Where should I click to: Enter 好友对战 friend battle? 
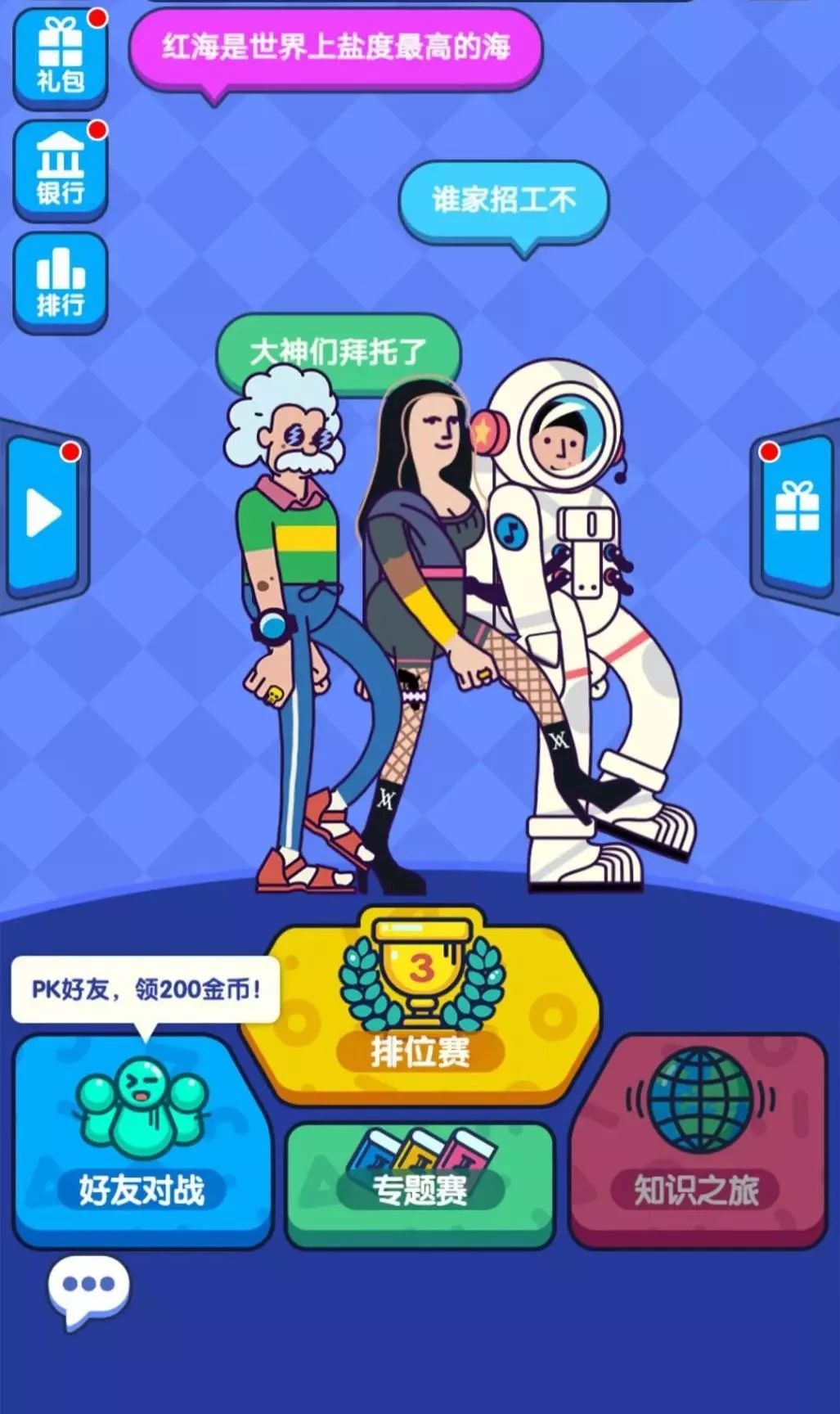[x=141, y=1142]
